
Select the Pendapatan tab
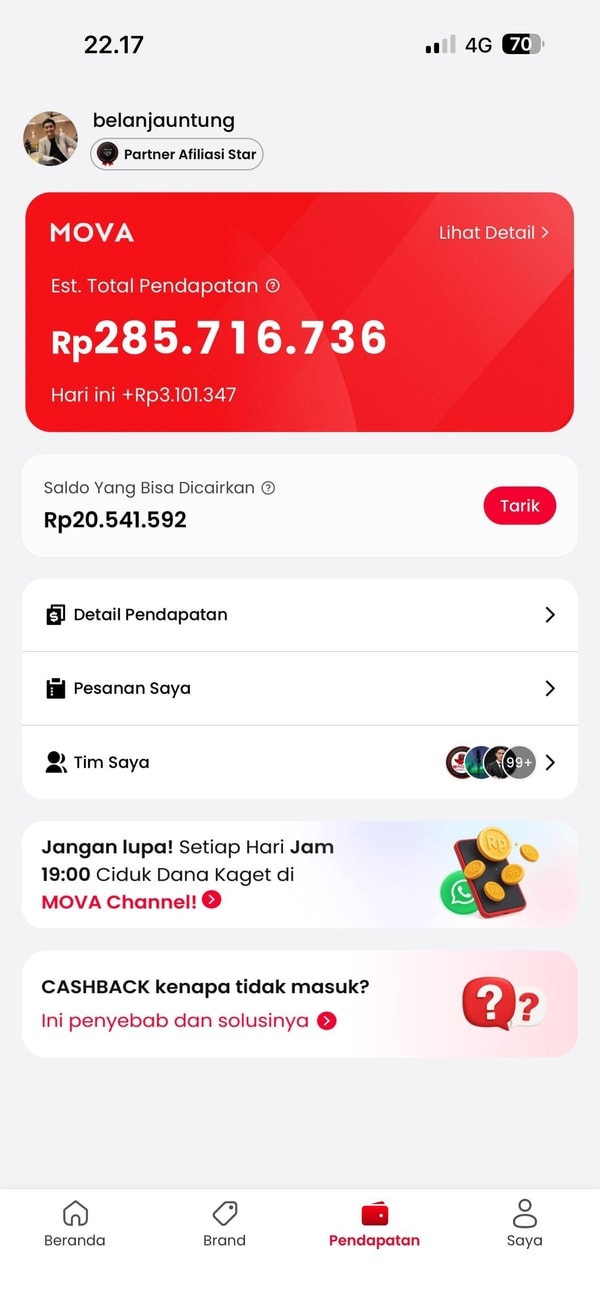(x=374, y=1224)
